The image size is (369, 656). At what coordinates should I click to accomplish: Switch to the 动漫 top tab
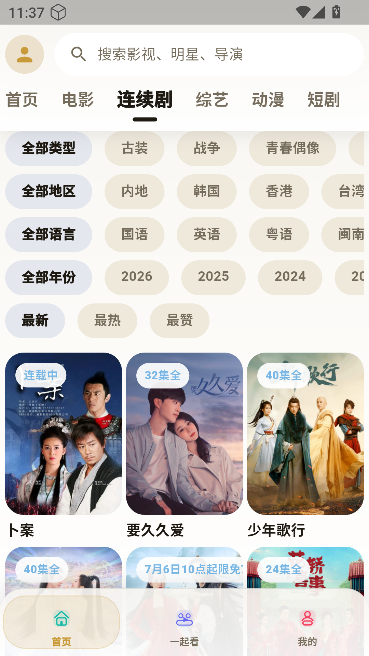point(268,100)
